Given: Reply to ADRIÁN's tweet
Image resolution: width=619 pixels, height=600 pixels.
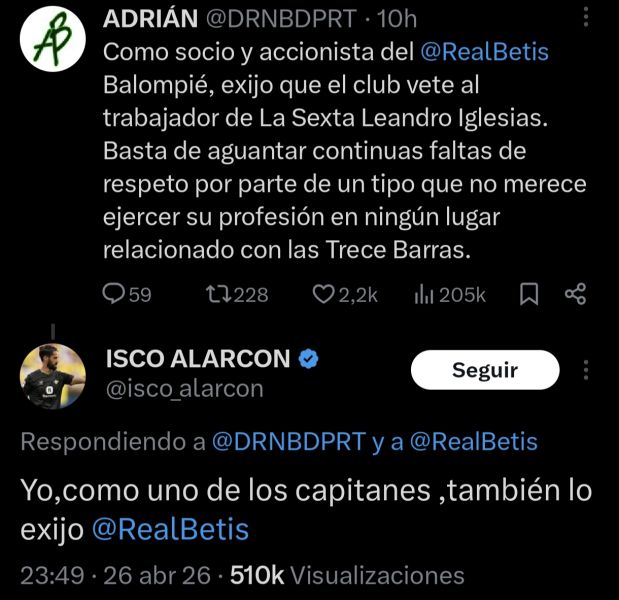Looking at the screenshot, I should (115, 294).
